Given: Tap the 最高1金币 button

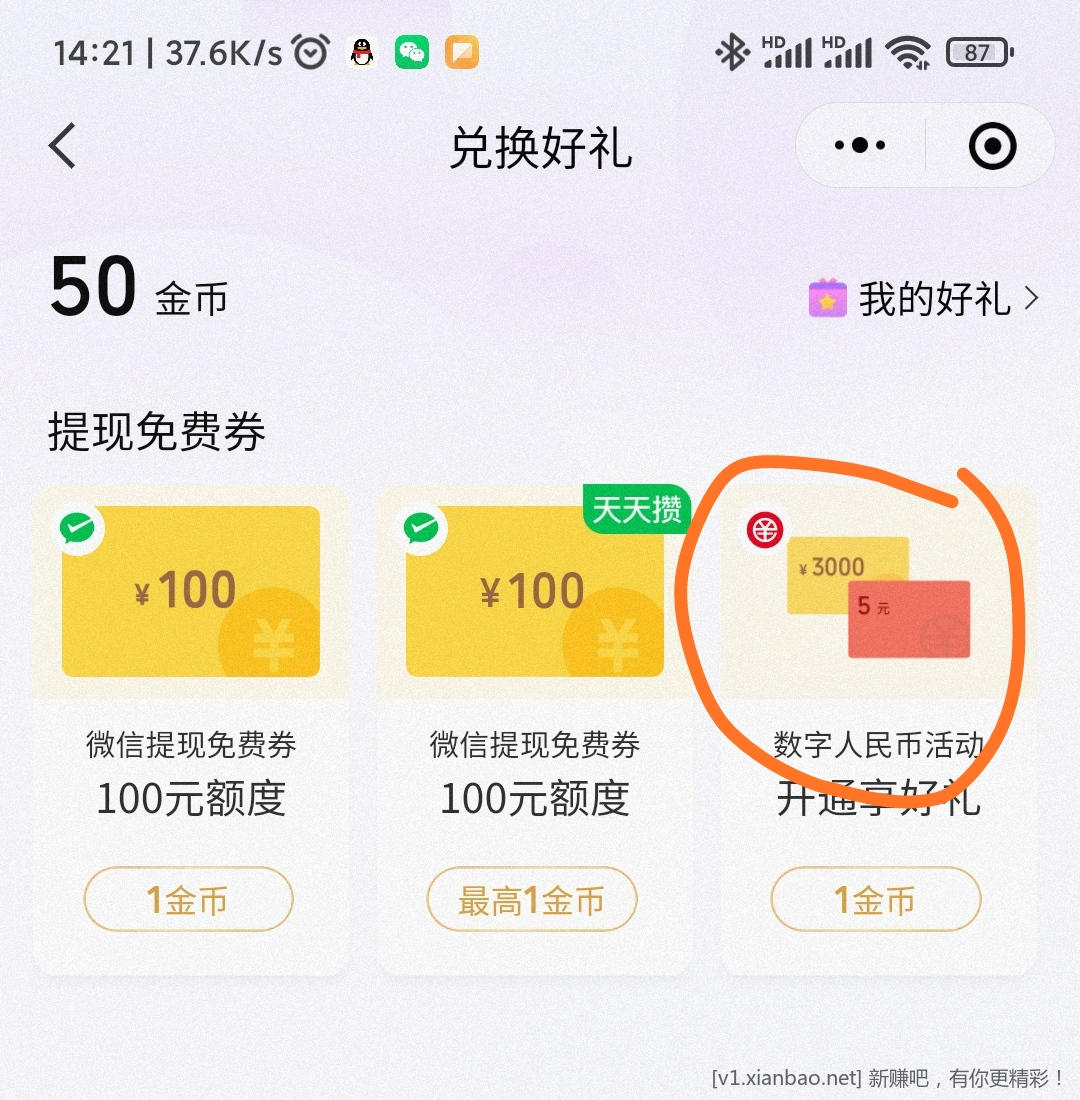Looking at the screenshot, I should click(x=532, y=900).
